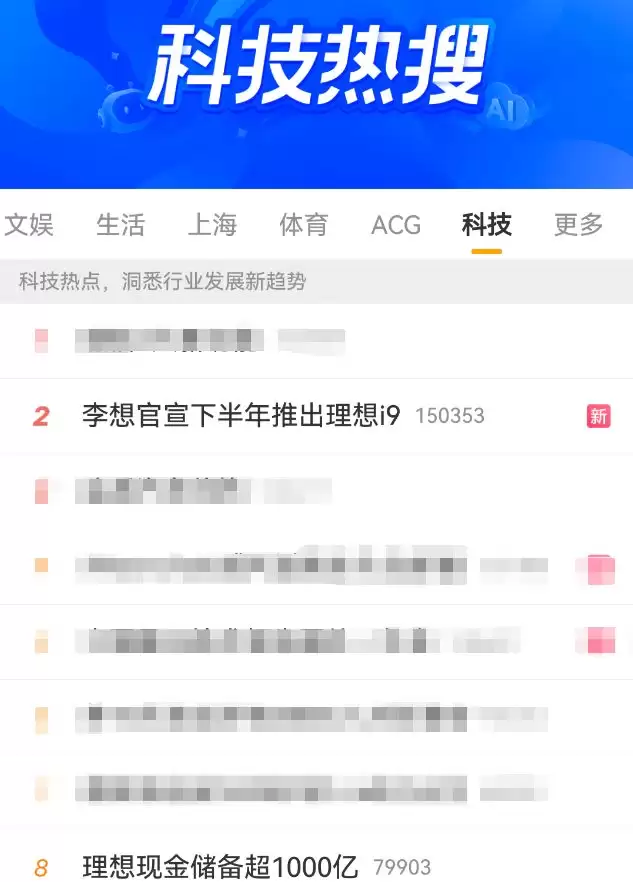
Task: Switch to the 生活 tab
Action: click(120, 225)
